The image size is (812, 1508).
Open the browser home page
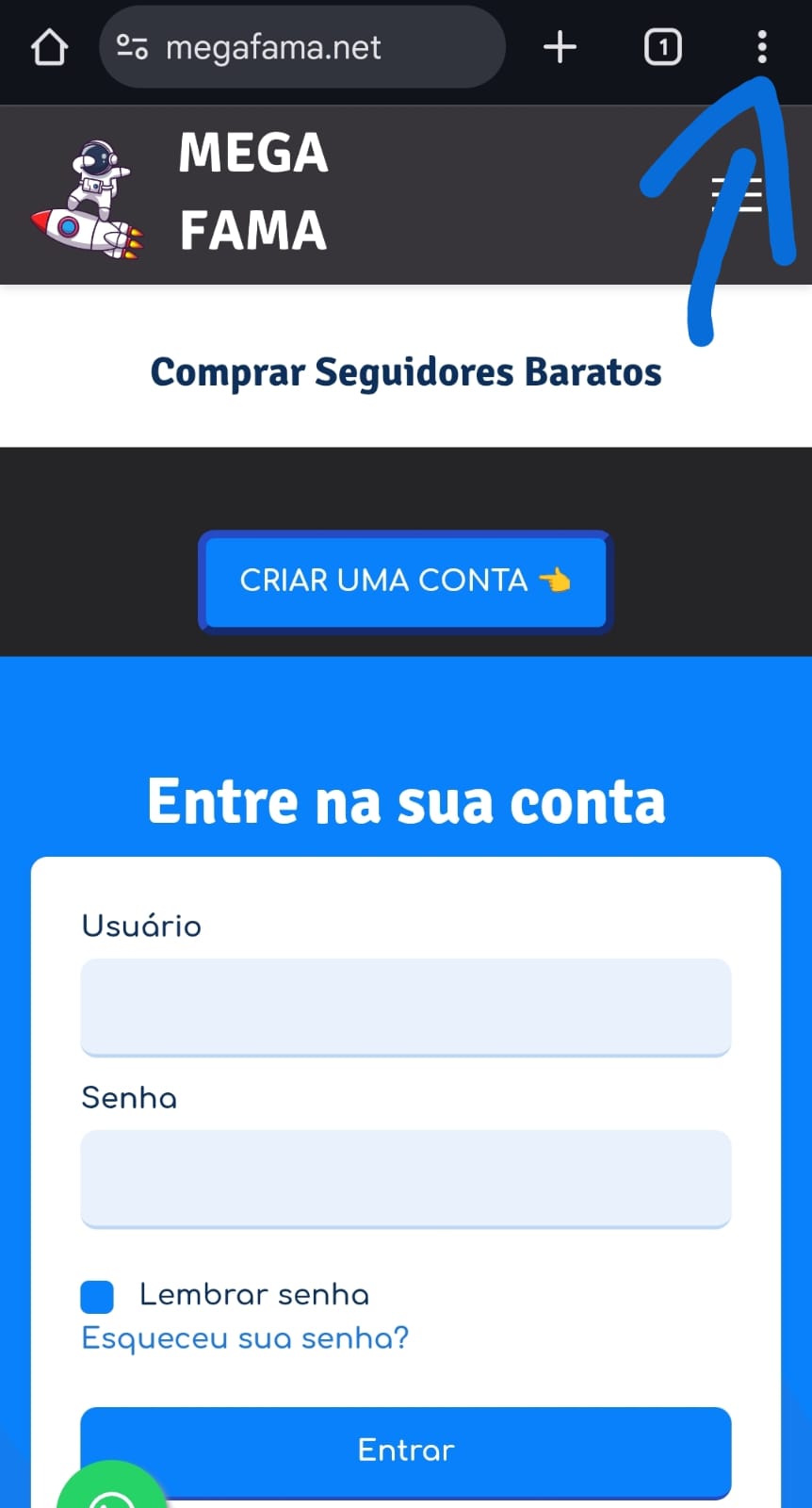pos(49,47)
